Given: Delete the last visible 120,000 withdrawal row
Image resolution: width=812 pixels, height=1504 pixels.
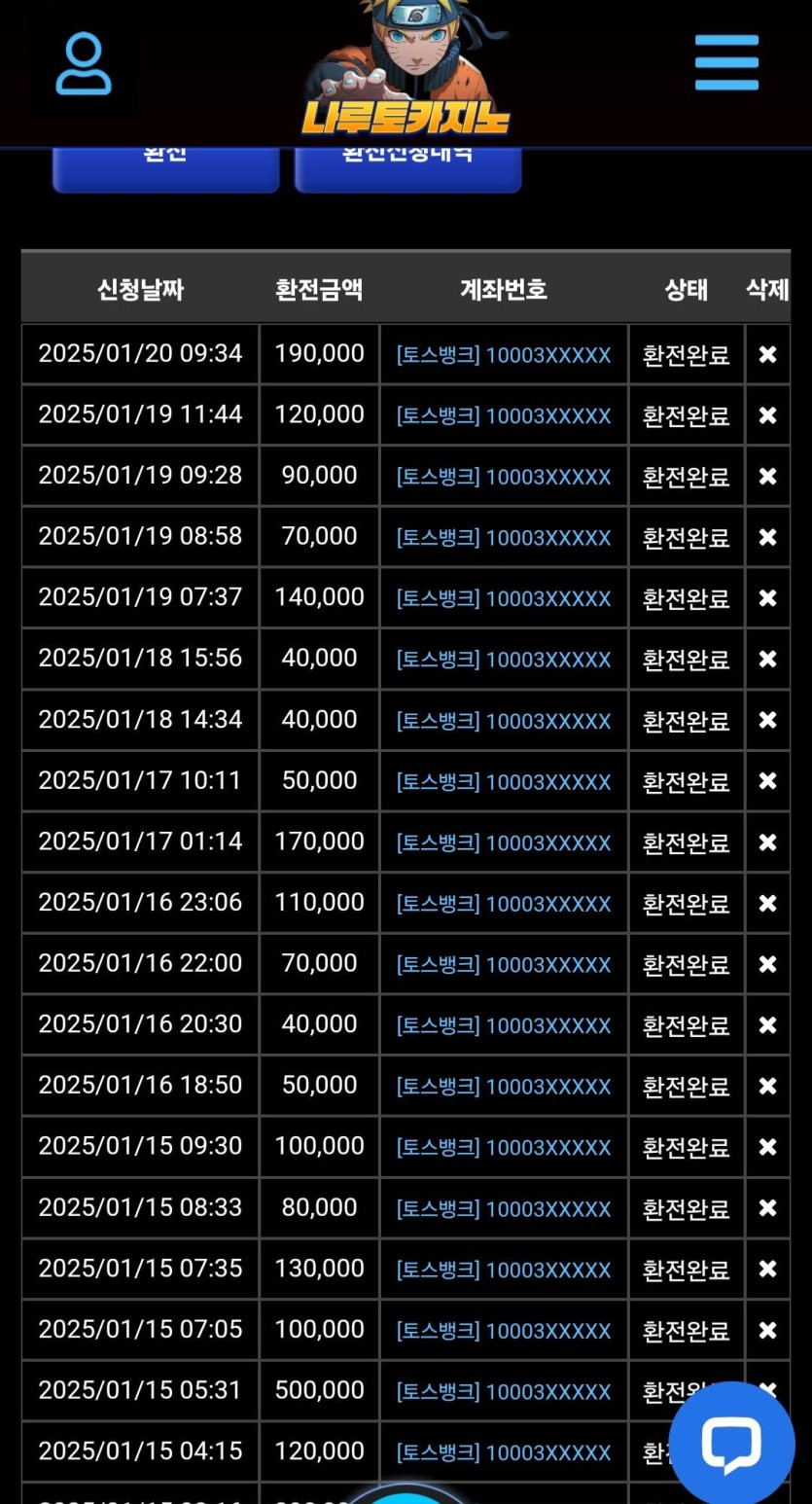Looking at the screenshot, I should [x=767, y=1450].
